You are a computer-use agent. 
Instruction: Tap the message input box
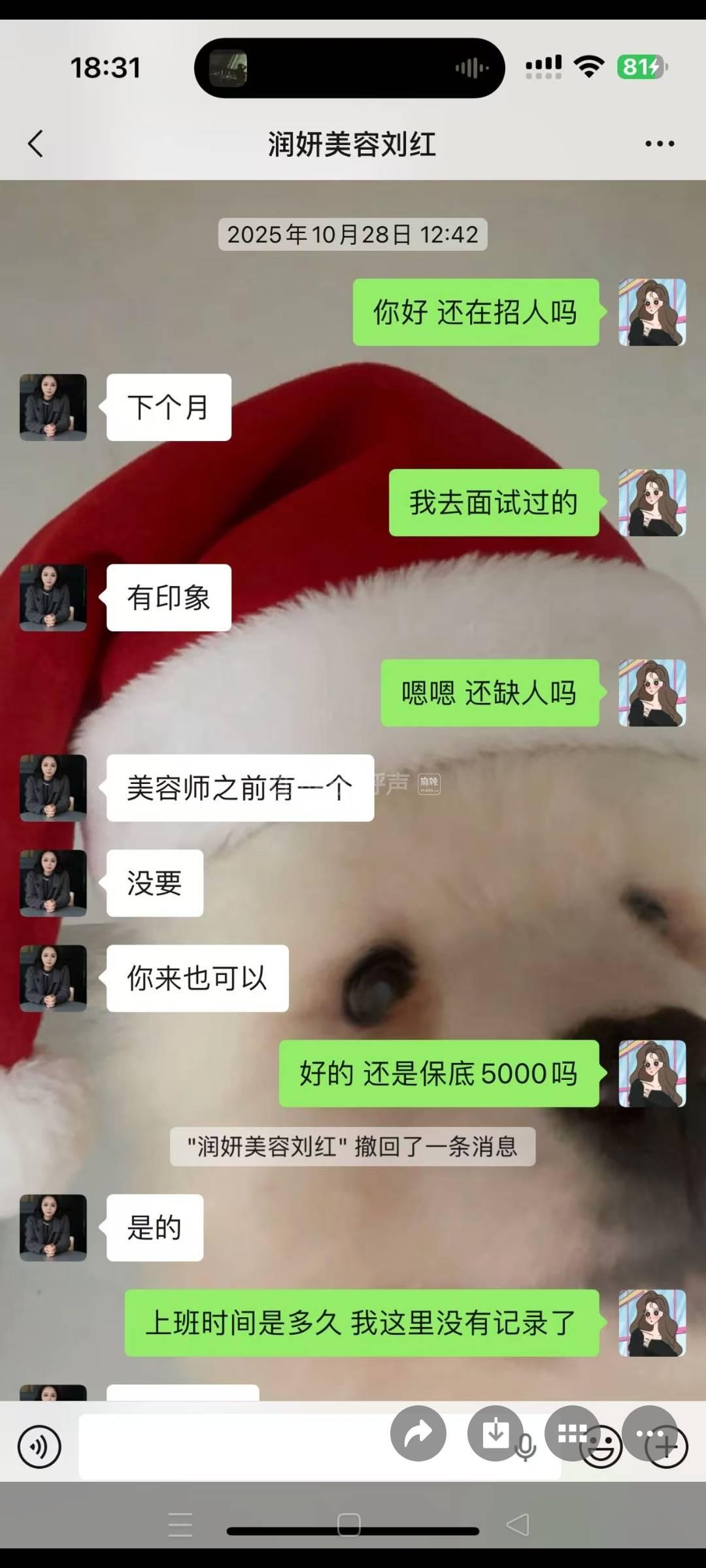229,1447
